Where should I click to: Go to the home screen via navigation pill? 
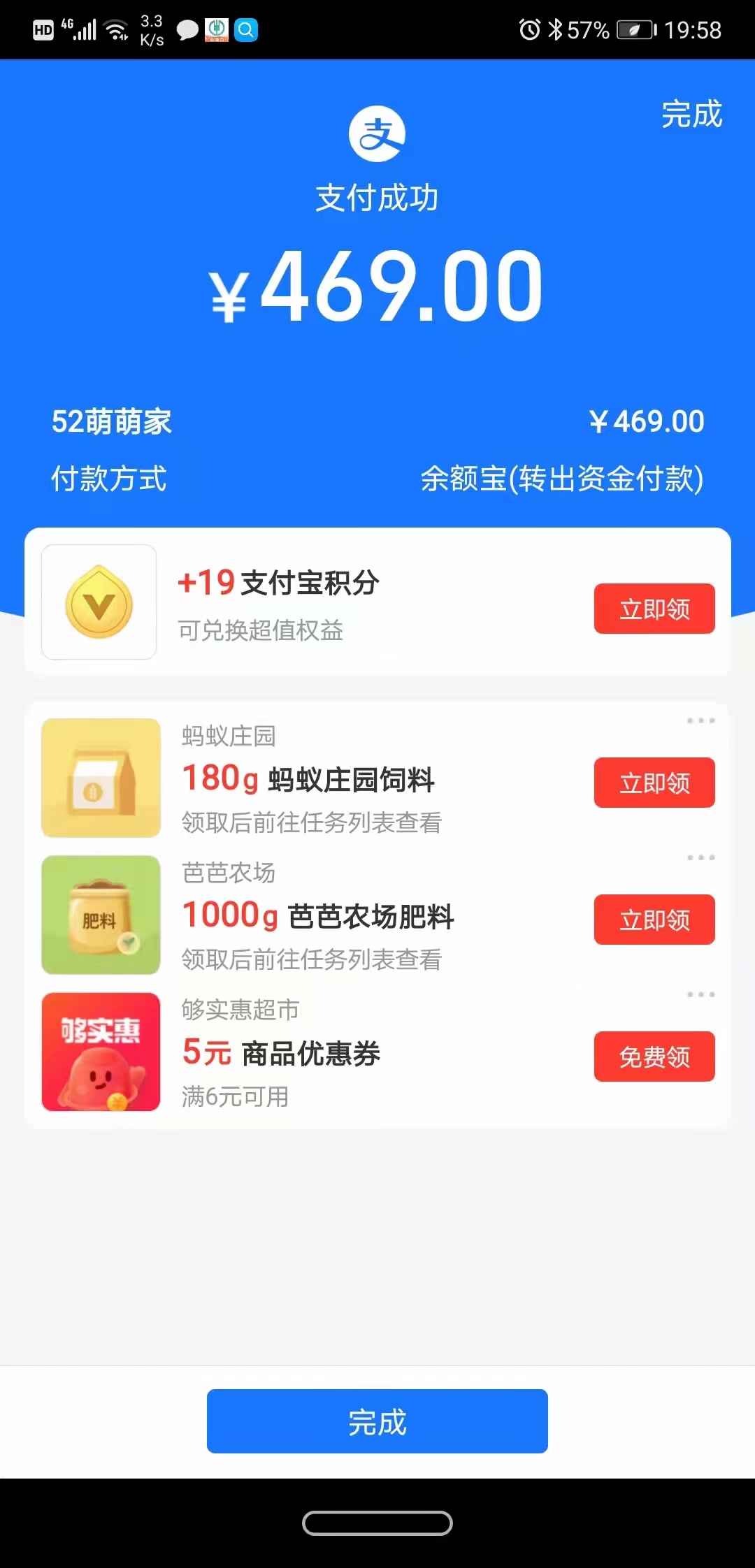377,1523
